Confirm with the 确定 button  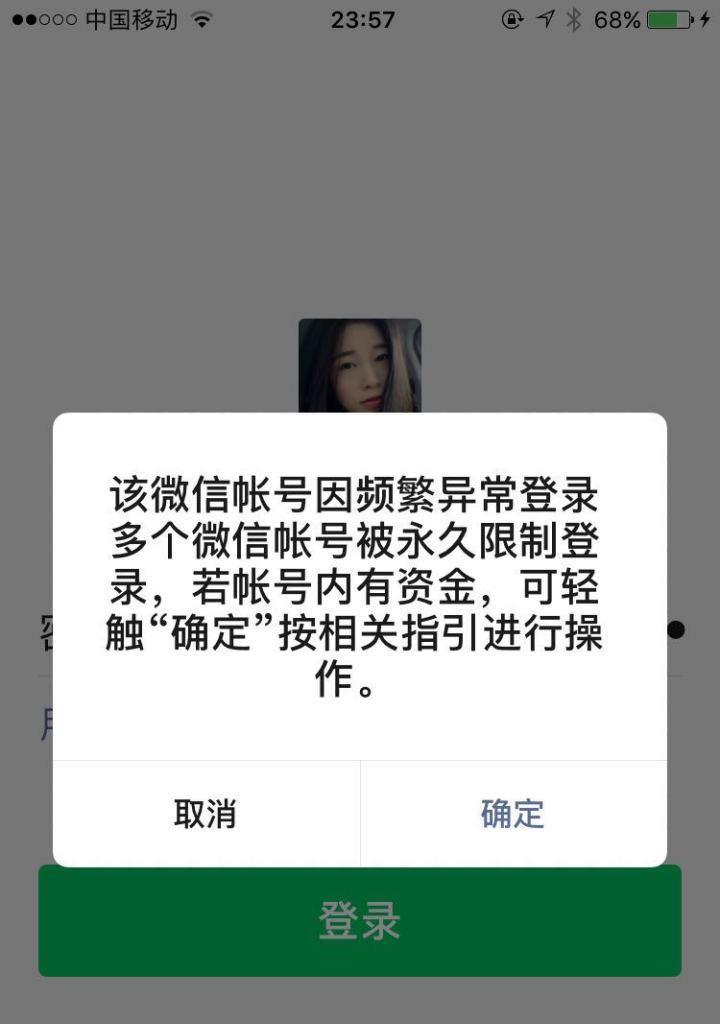pyautogui.click(x=513, y=813)
